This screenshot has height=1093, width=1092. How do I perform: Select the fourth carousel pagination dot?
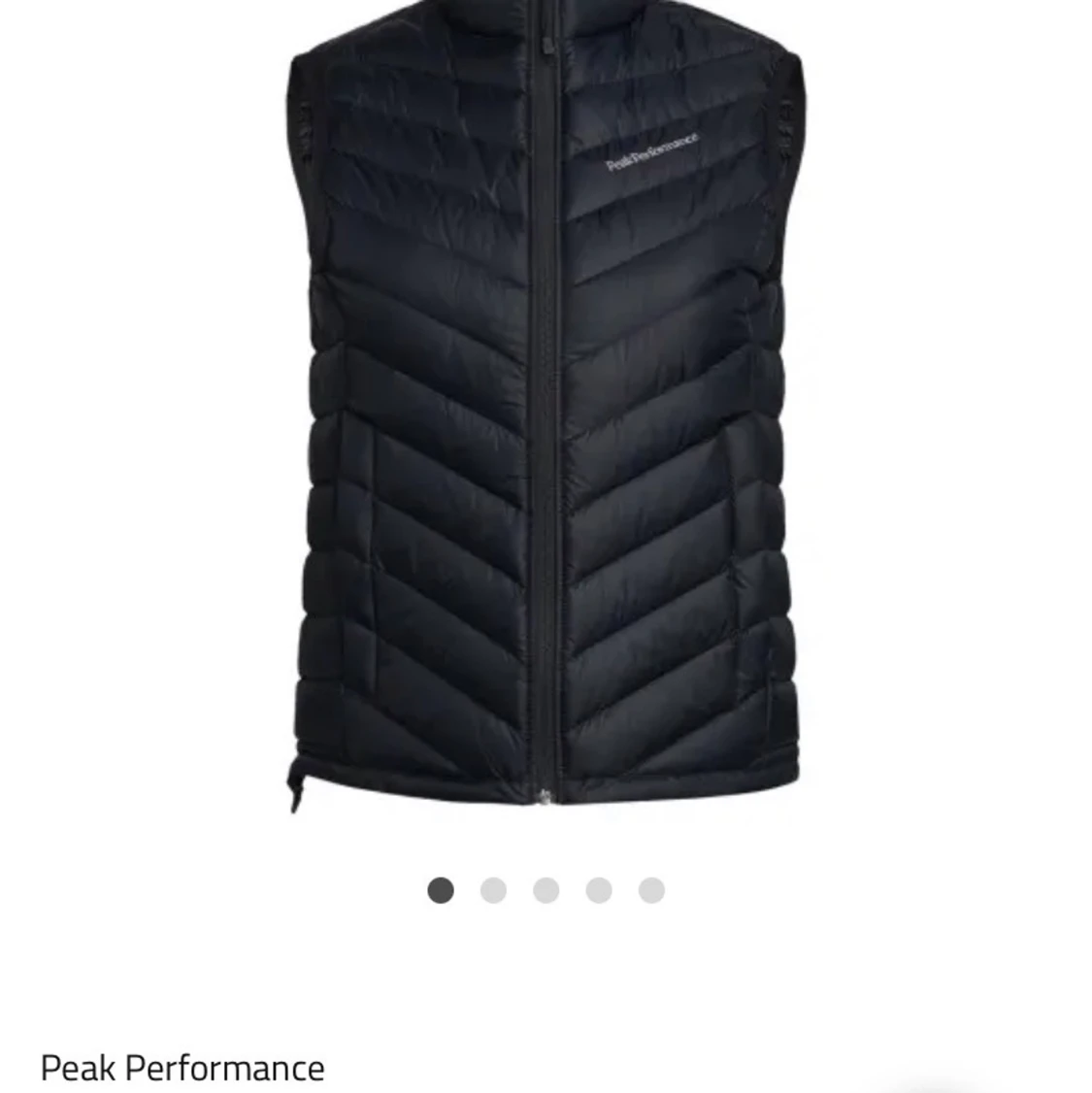coord(599,889)
